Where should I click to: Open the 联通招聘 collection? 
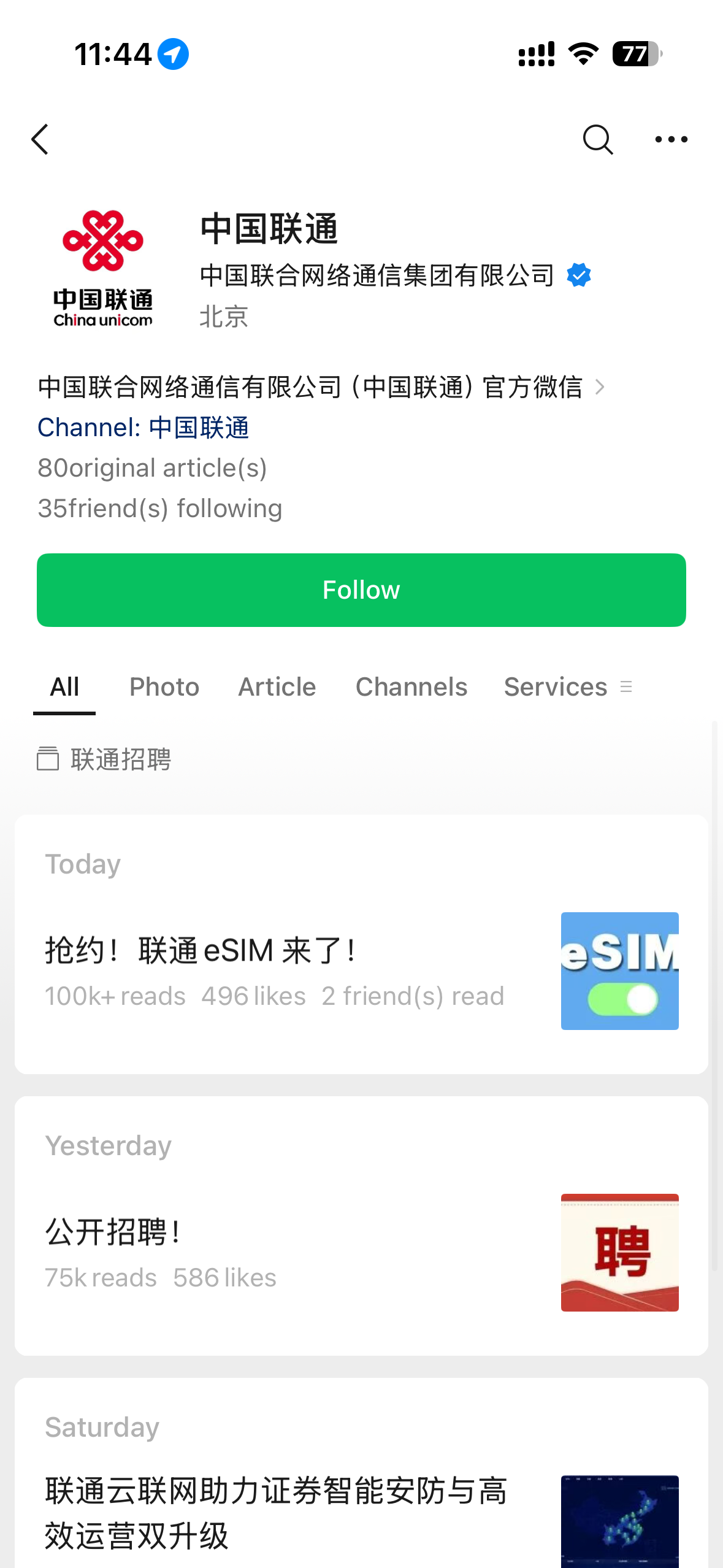tap(104, 759)
